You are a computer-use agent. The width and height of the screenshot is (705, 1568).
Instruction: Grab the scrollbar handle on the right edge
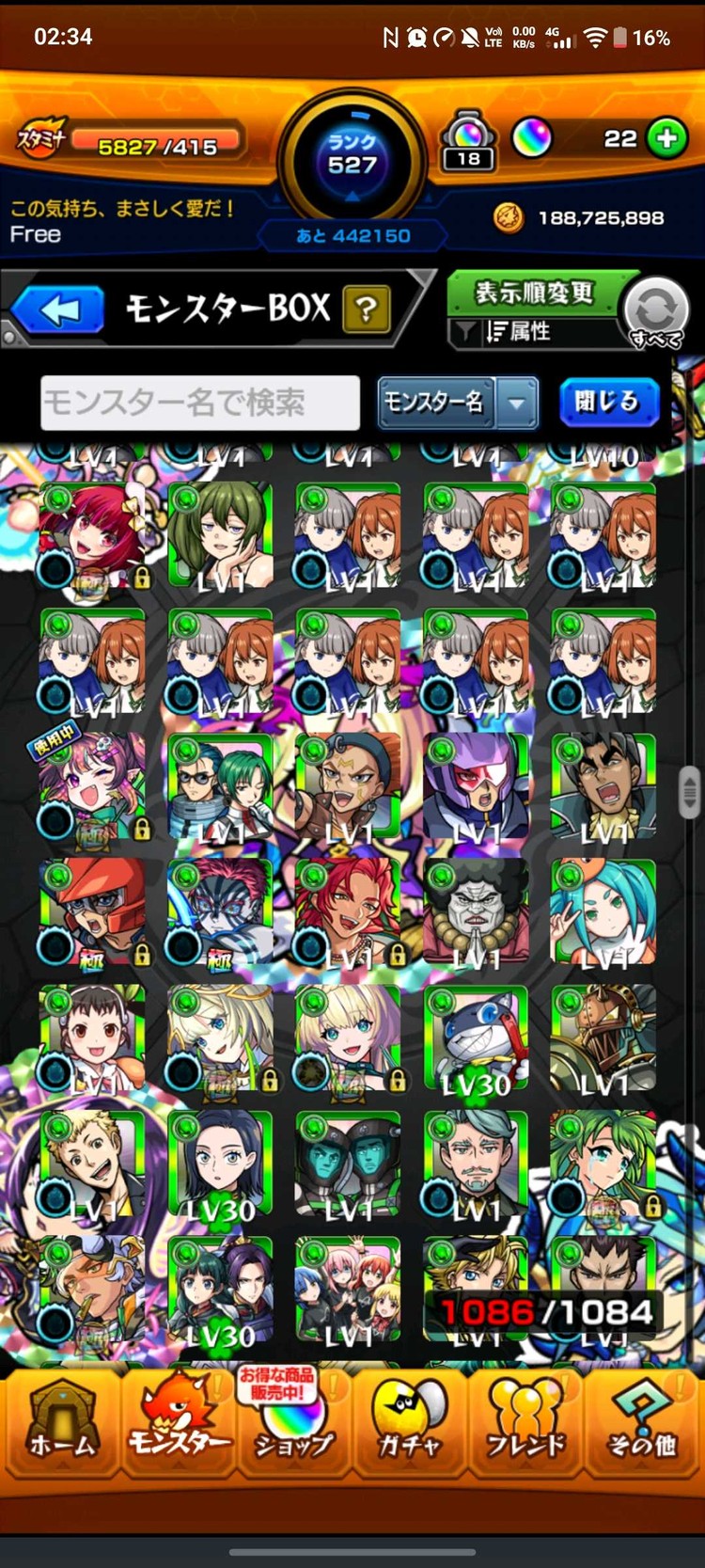click(689, 792)
